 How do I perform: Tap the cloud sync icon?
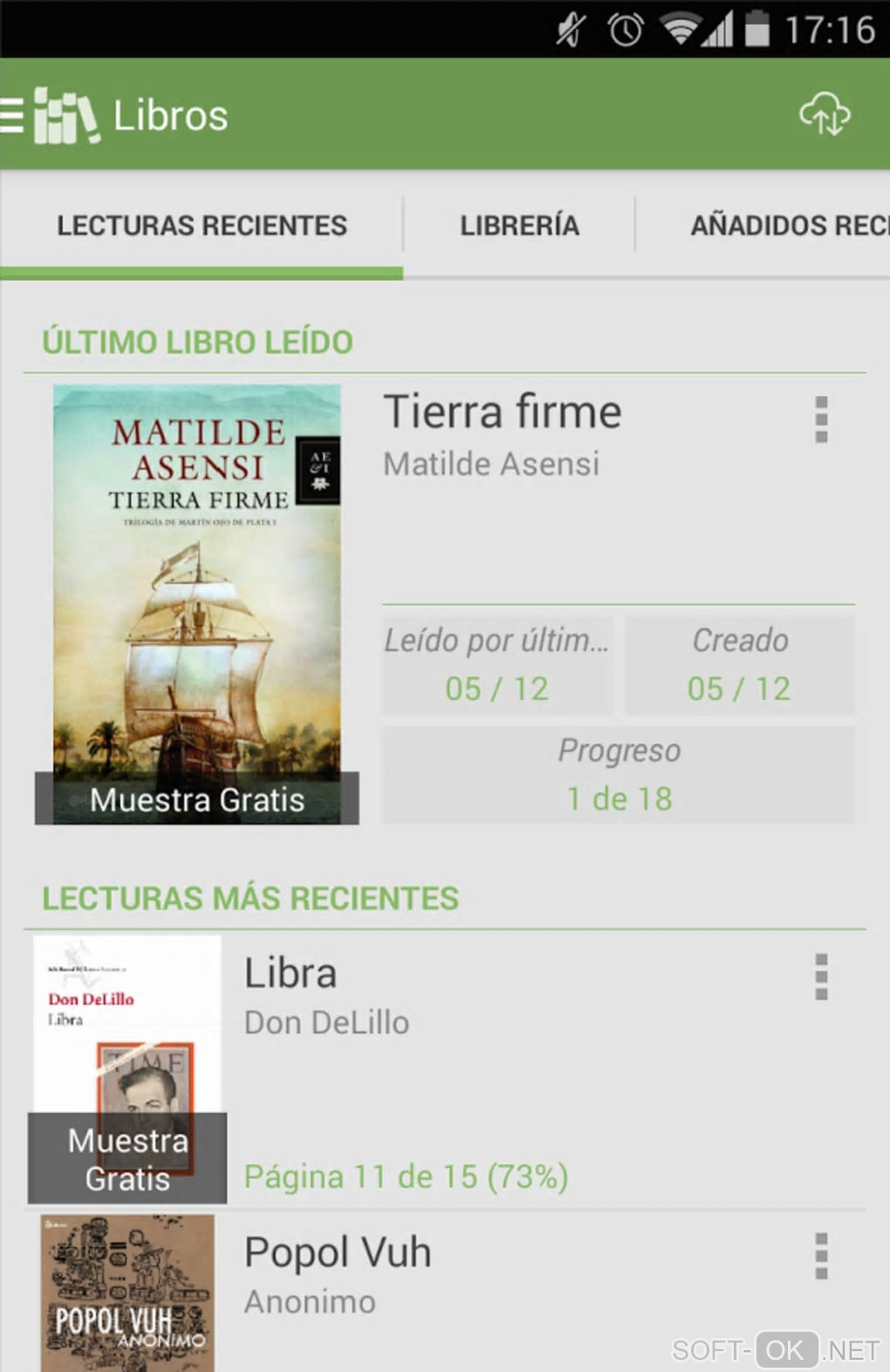click(824, 114)
